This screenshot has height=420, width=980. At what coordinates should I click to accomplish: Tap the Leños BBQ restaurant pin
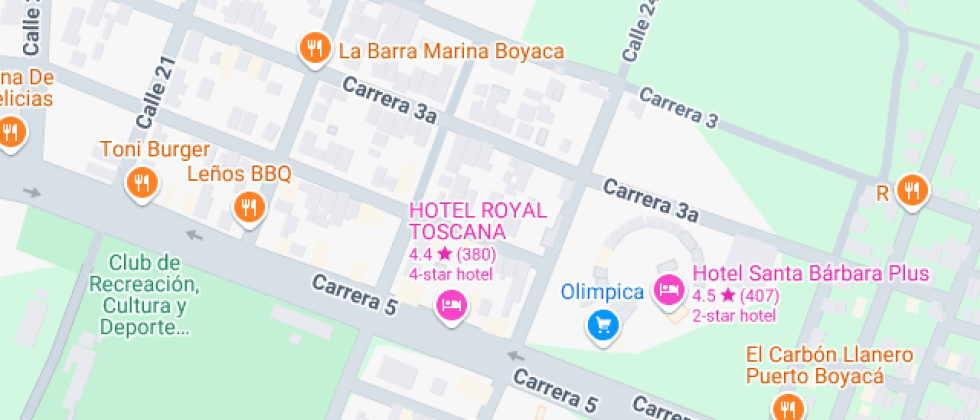pos(247,207)
